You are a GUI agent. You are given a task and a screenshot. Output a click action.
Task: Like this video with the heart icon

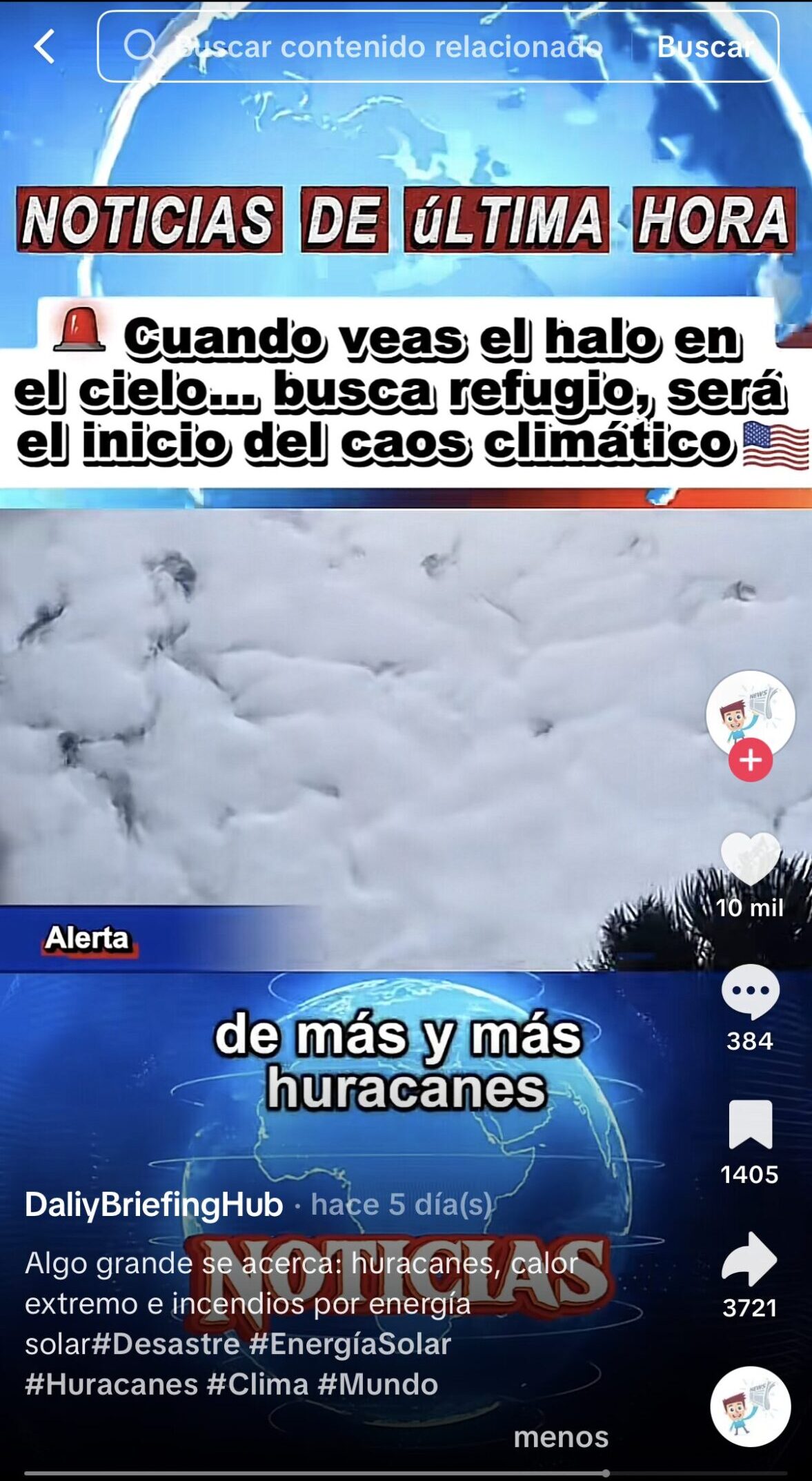coord(750,859)
